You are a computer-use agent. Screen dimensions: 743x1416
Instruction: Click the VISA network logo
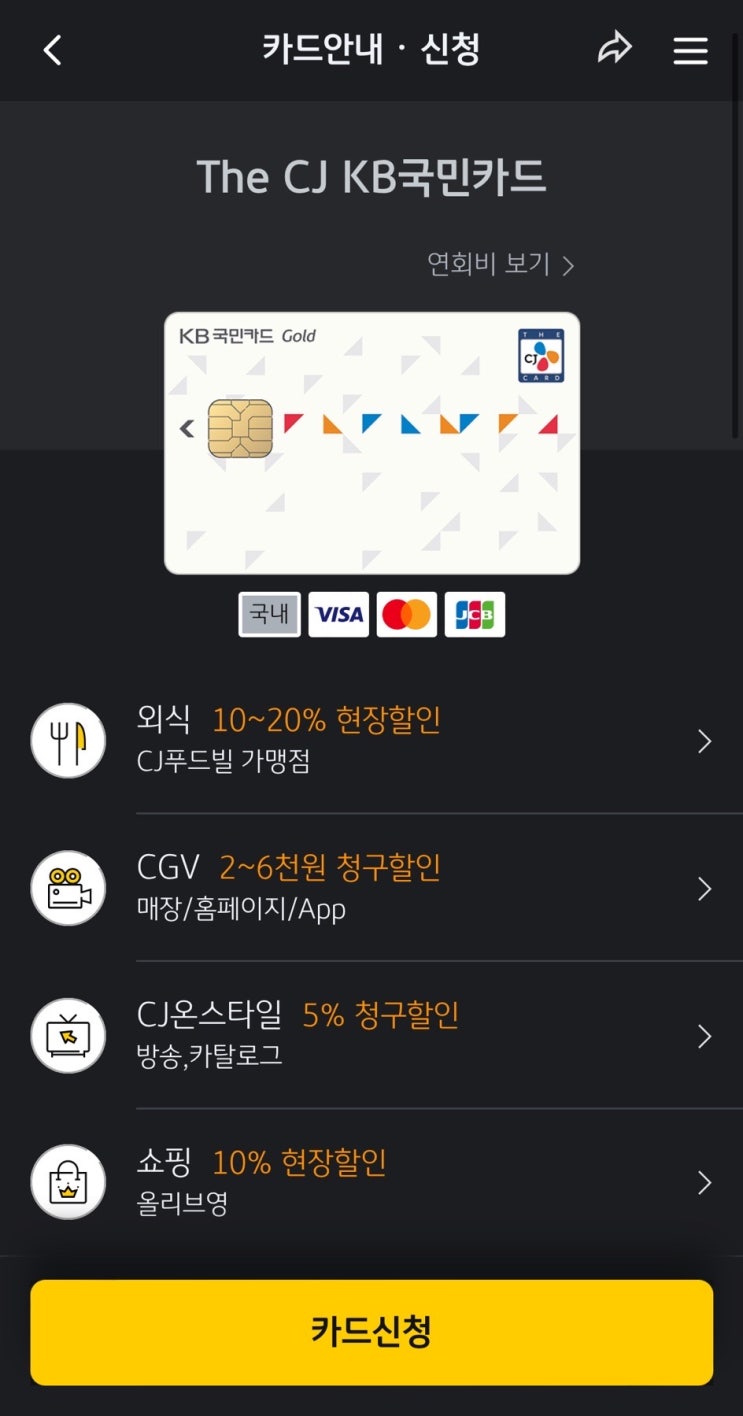pyautogui.click(x=338, y=614)
